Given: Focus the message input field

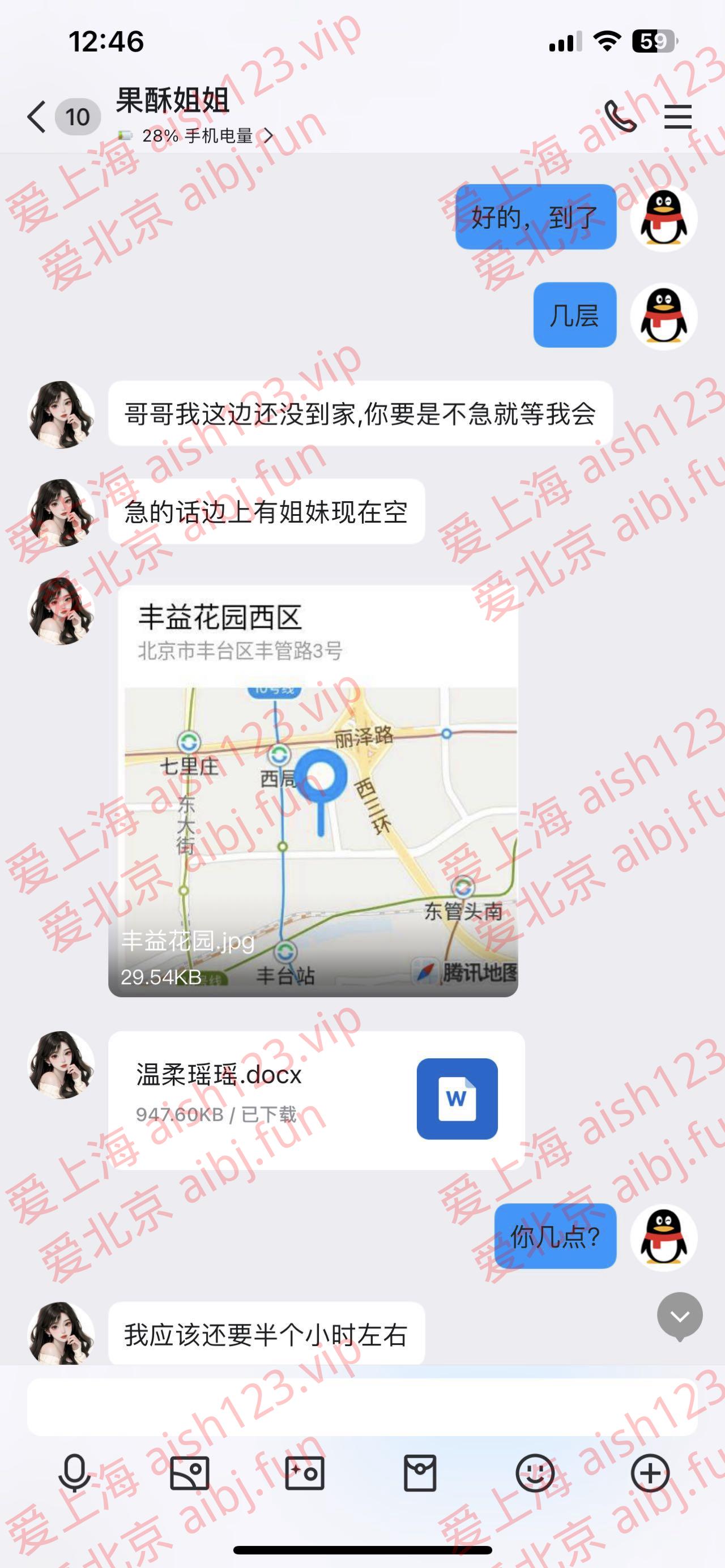Looking at the screenshot, I should [361, 1407].
